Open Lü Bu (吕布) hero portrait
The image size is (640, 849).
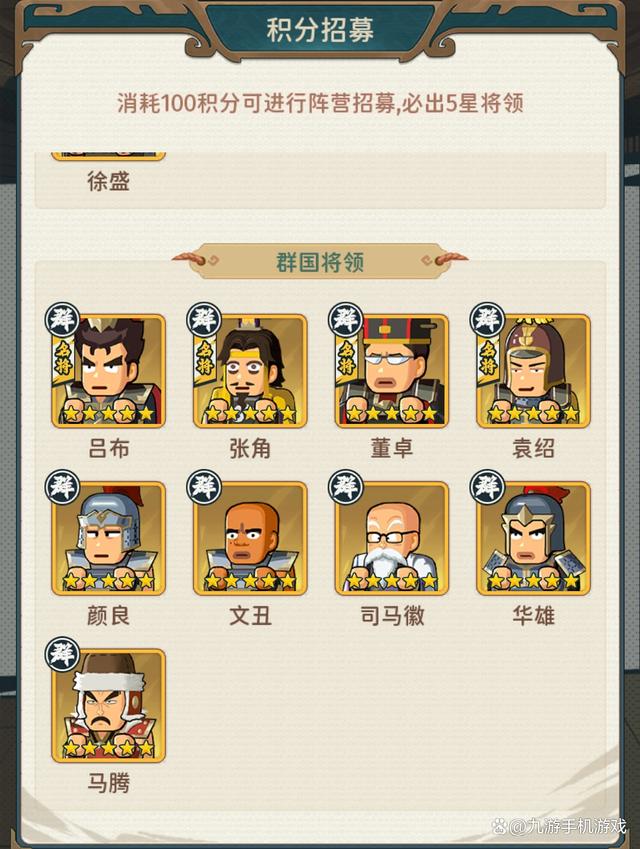(x=108, y=372)
